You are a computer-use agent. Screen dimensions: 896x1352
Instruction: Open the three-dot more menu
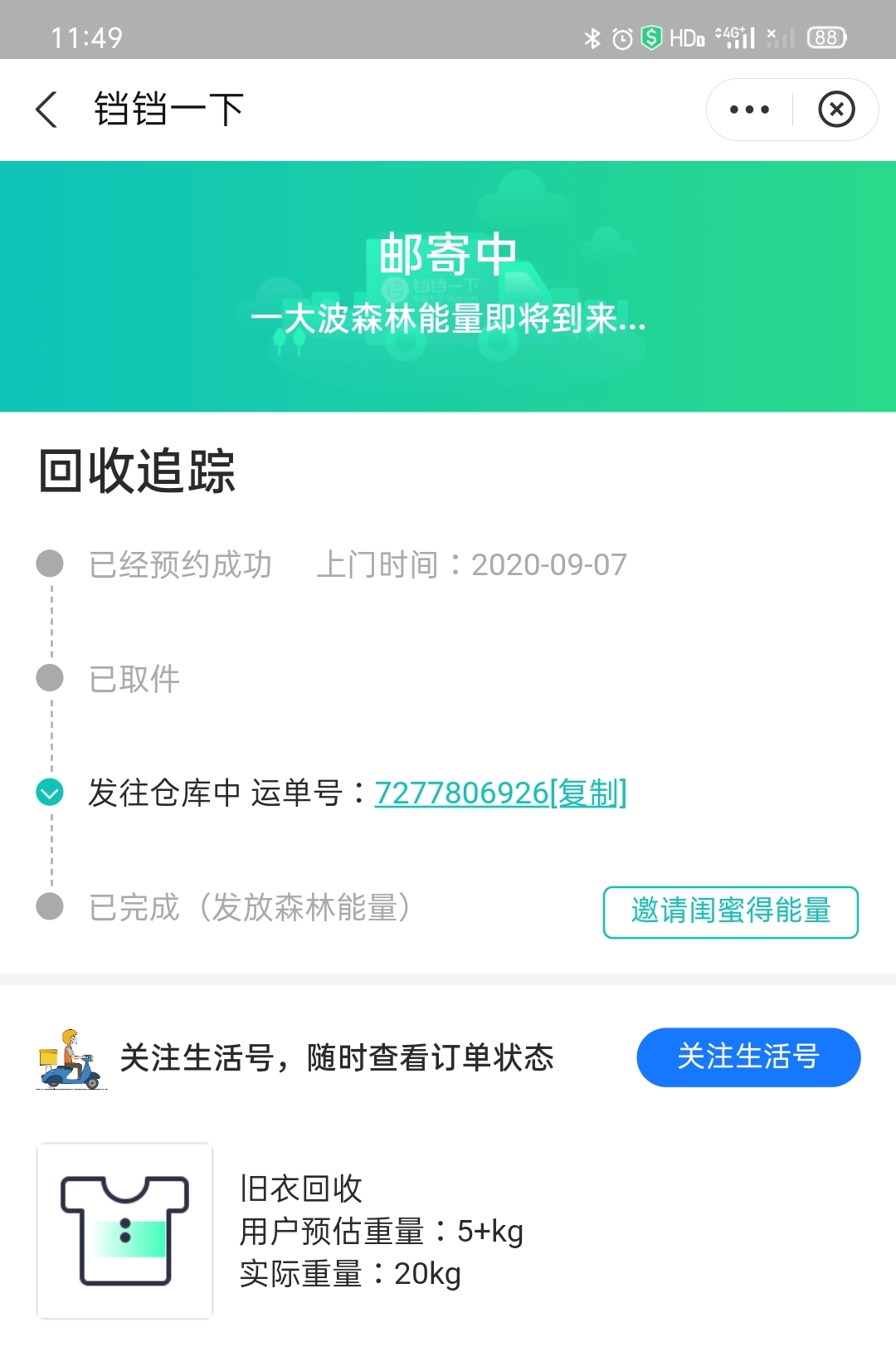click(749, 110)
